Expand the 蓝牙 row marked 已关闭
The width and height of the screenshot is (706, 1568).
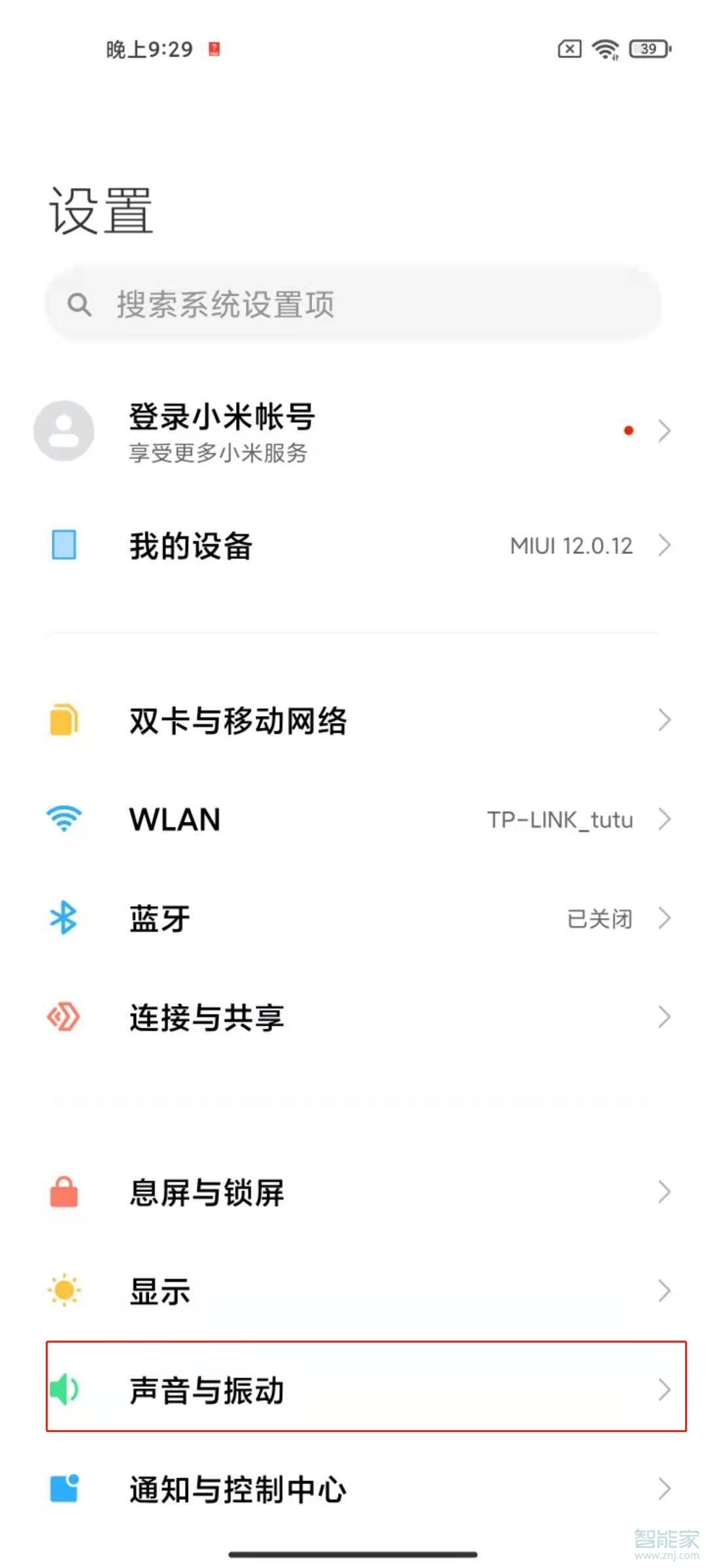pyautogui.click(x=353, y=917)
